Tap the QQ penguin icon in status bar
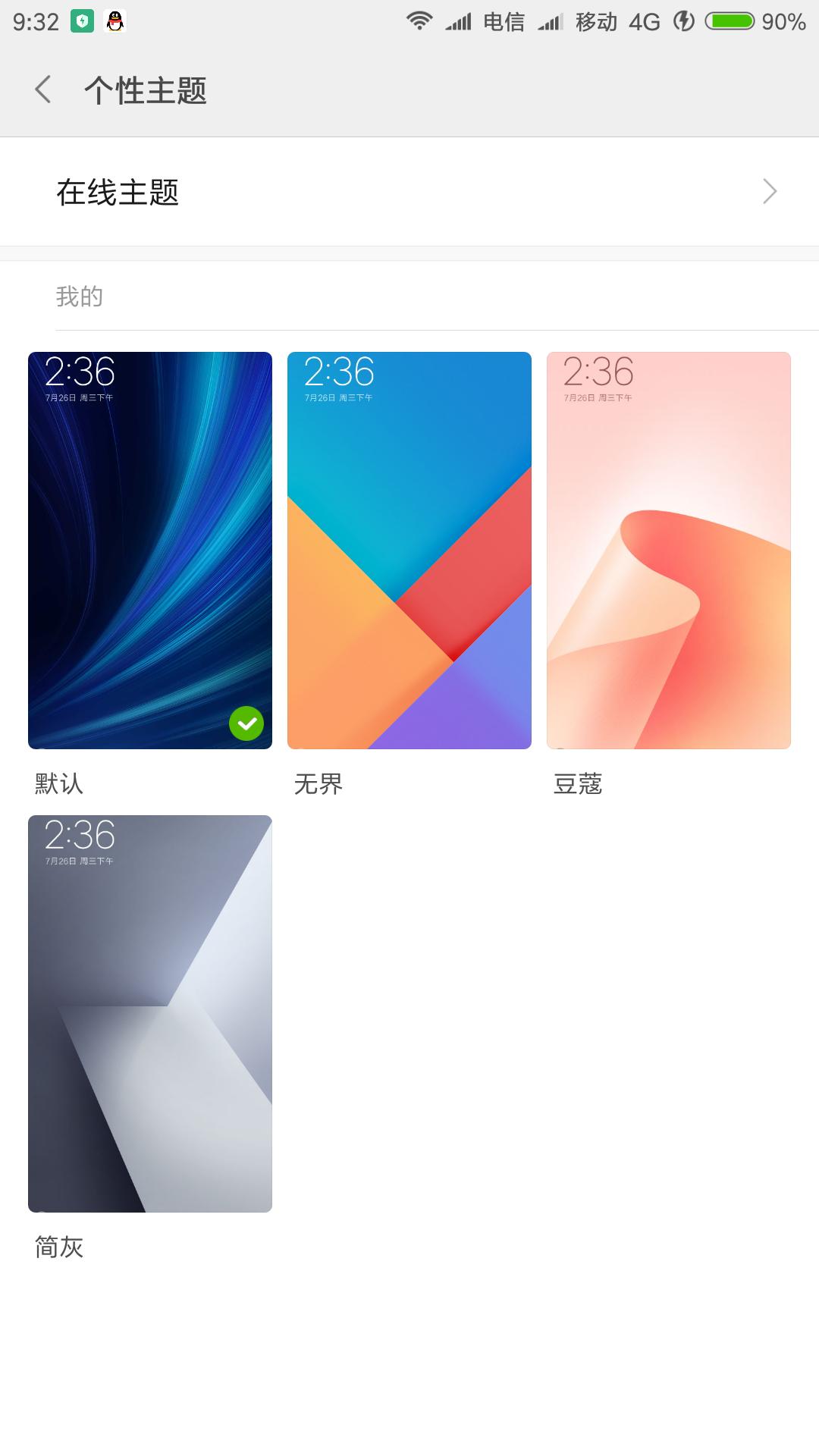This screenshot has width=819, height=1456. 112,20
